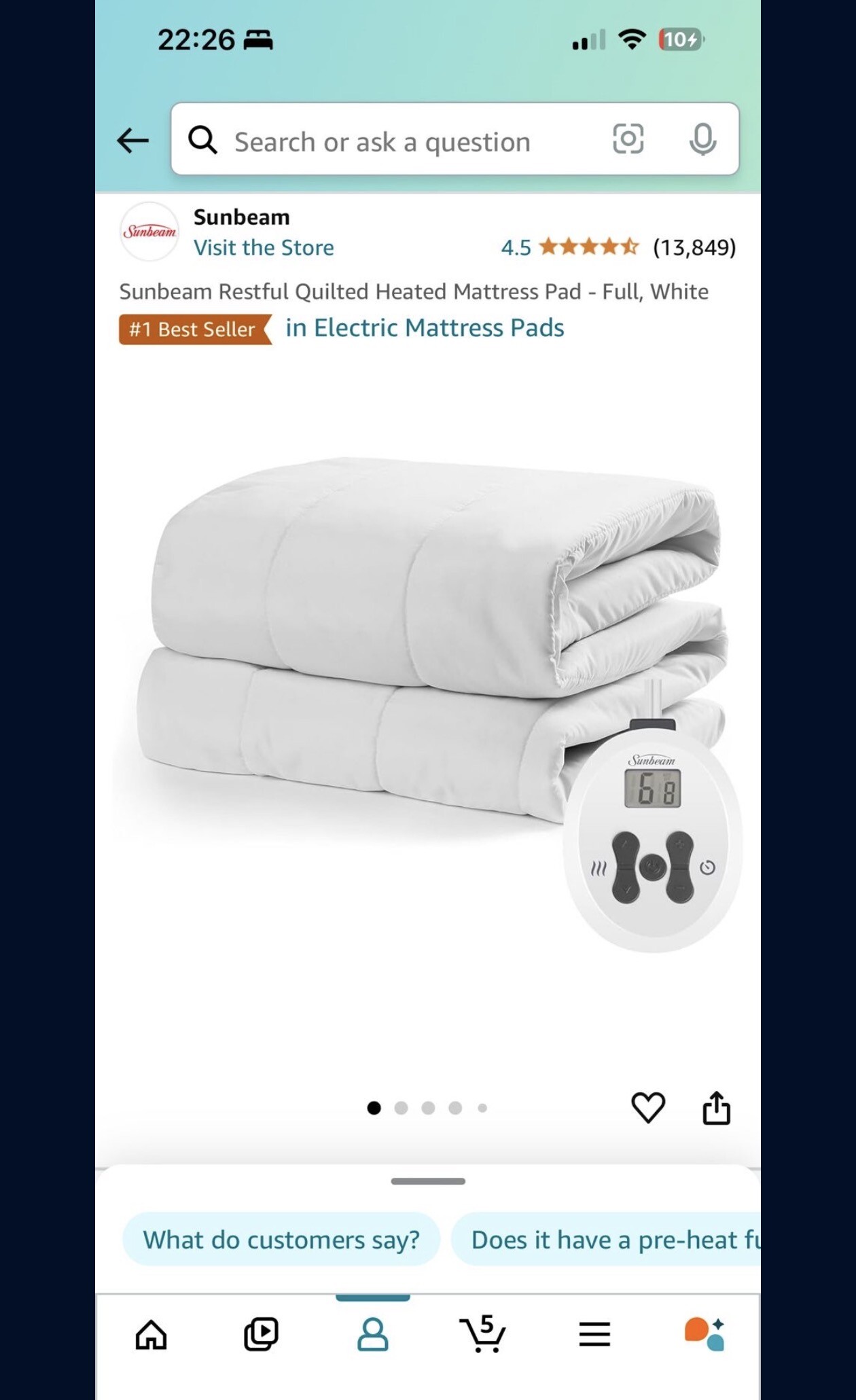The width and height of the screenshot is (856, 1400).
Task: Open the shopping cart with 5 items
Action: 483,1335
